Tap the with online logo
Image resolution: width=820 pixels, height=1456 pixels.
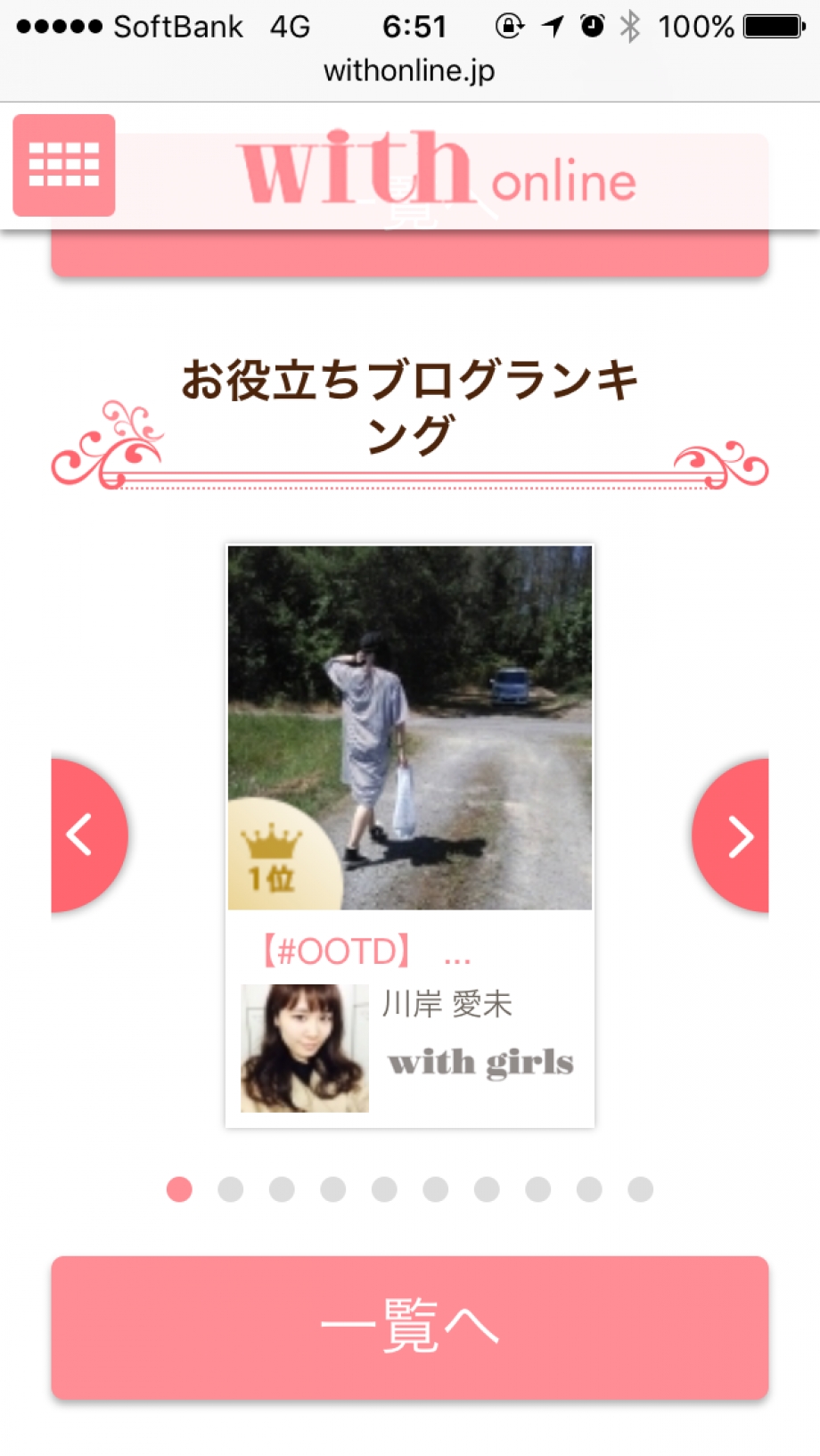click(x=437, y=169)
